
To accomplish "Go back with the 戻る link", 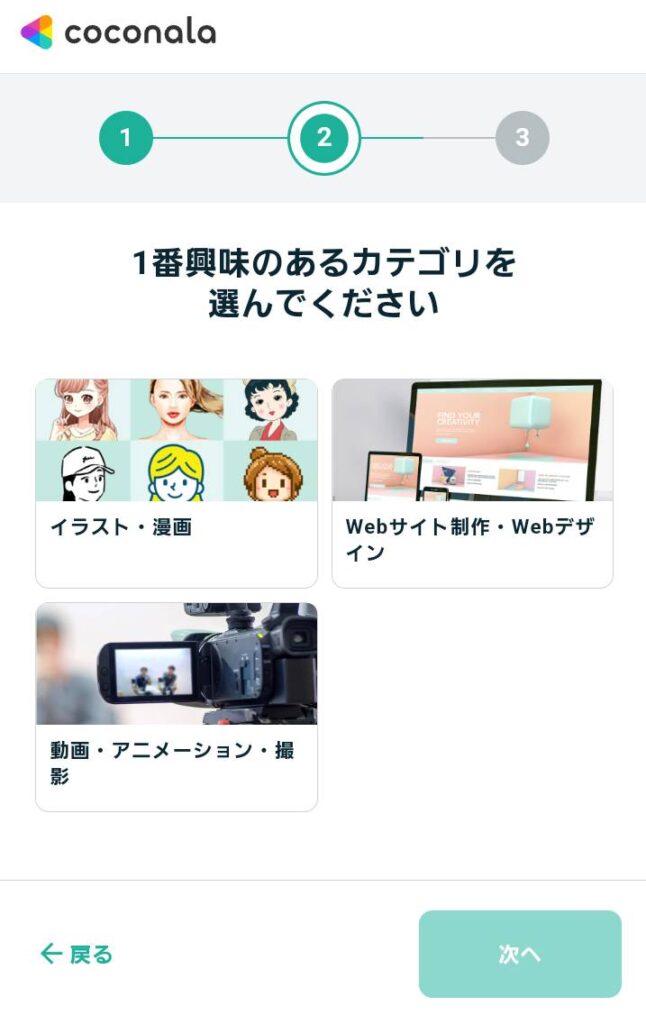I will pyautogui.click(x=77, y=954).
